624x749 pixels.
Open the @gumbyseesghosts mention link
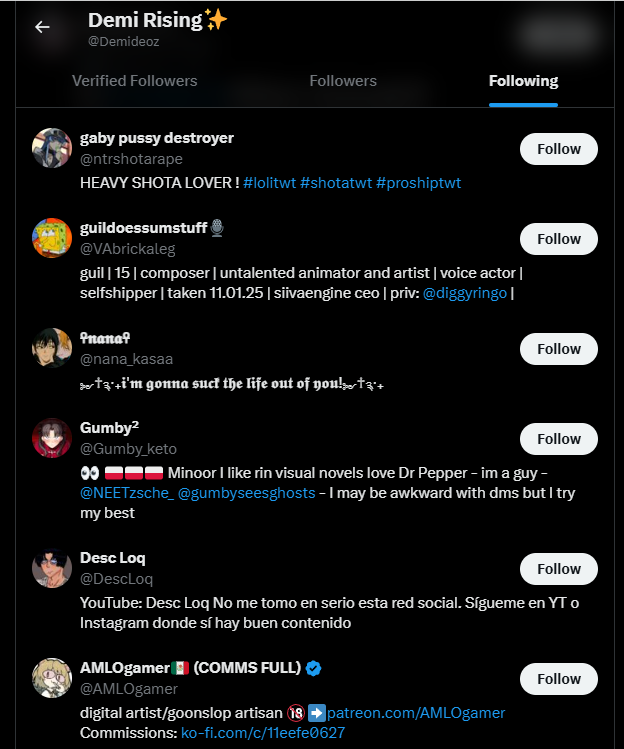246,493
